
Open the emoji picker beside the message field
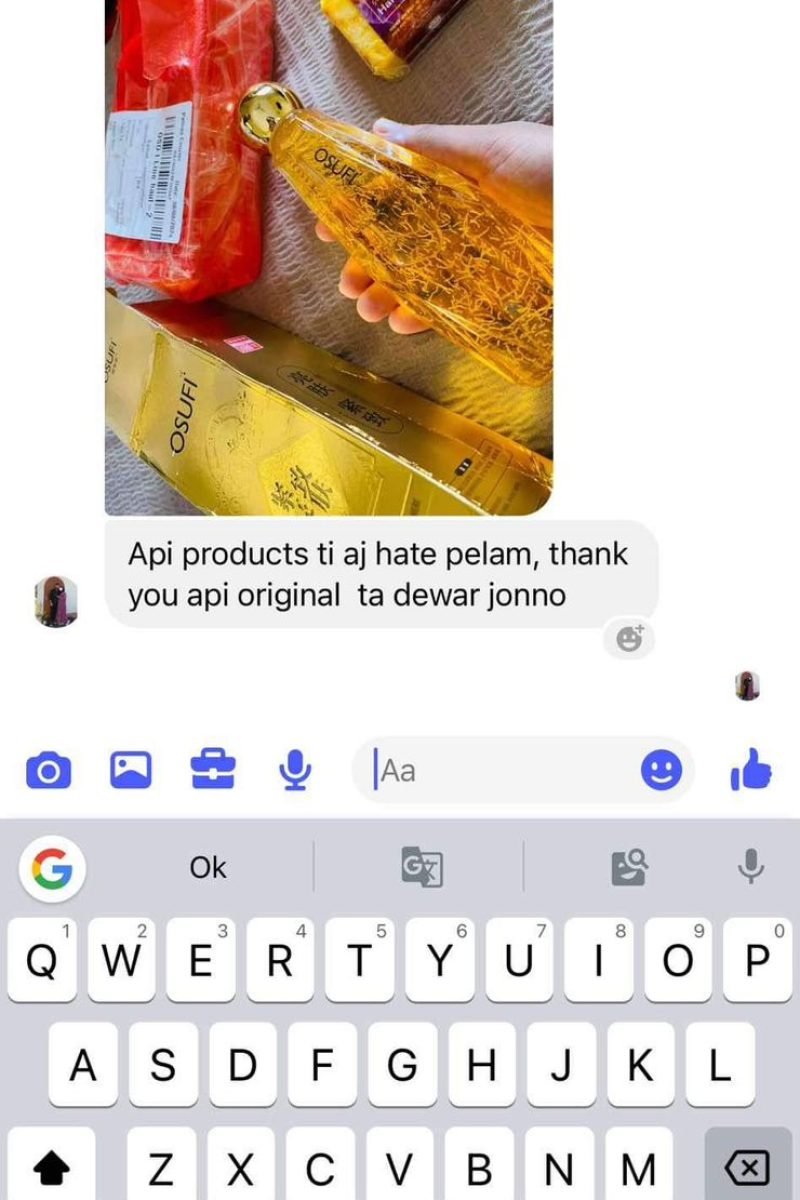[661, 770]
